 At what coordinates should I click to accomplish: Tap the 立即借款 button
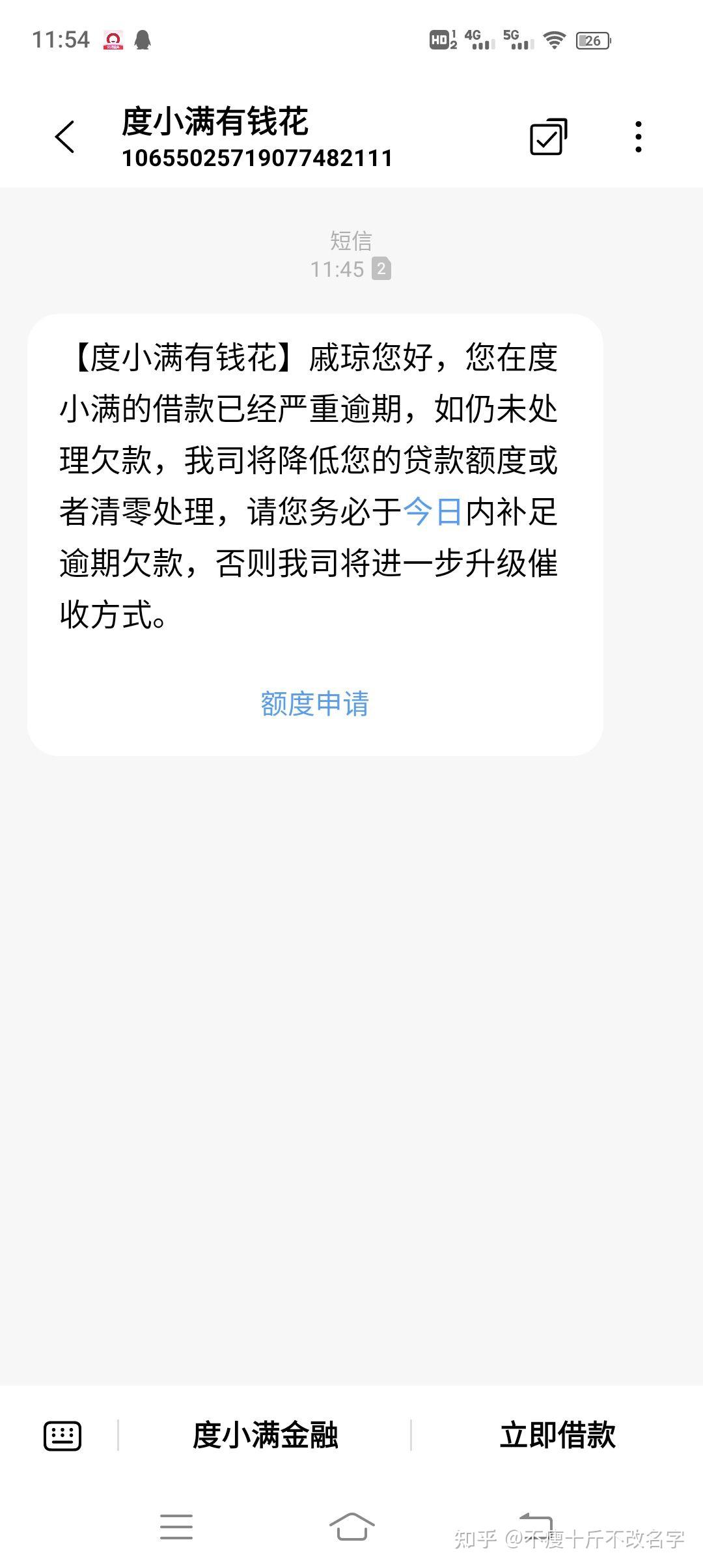click(558, 1435)
